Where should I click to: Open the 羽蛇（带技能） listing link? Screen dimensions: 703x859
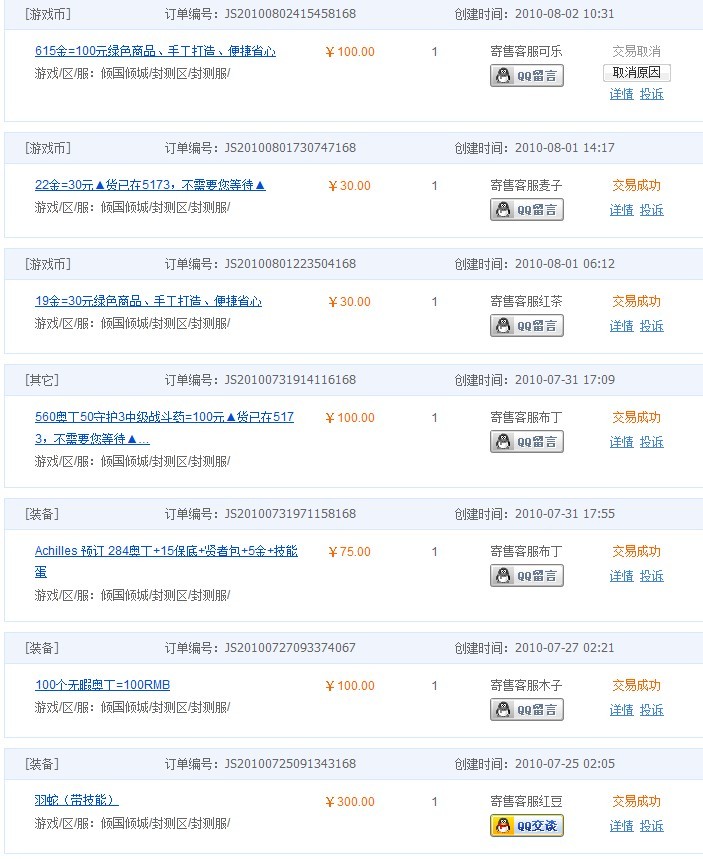(76, 801)
